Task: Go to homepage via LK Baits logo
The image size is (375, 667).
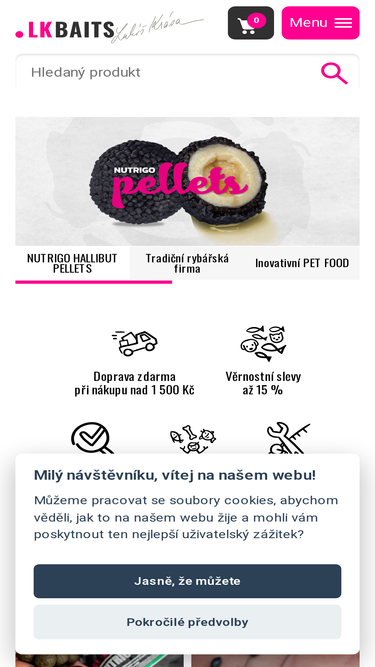Action: pos(109,29)
